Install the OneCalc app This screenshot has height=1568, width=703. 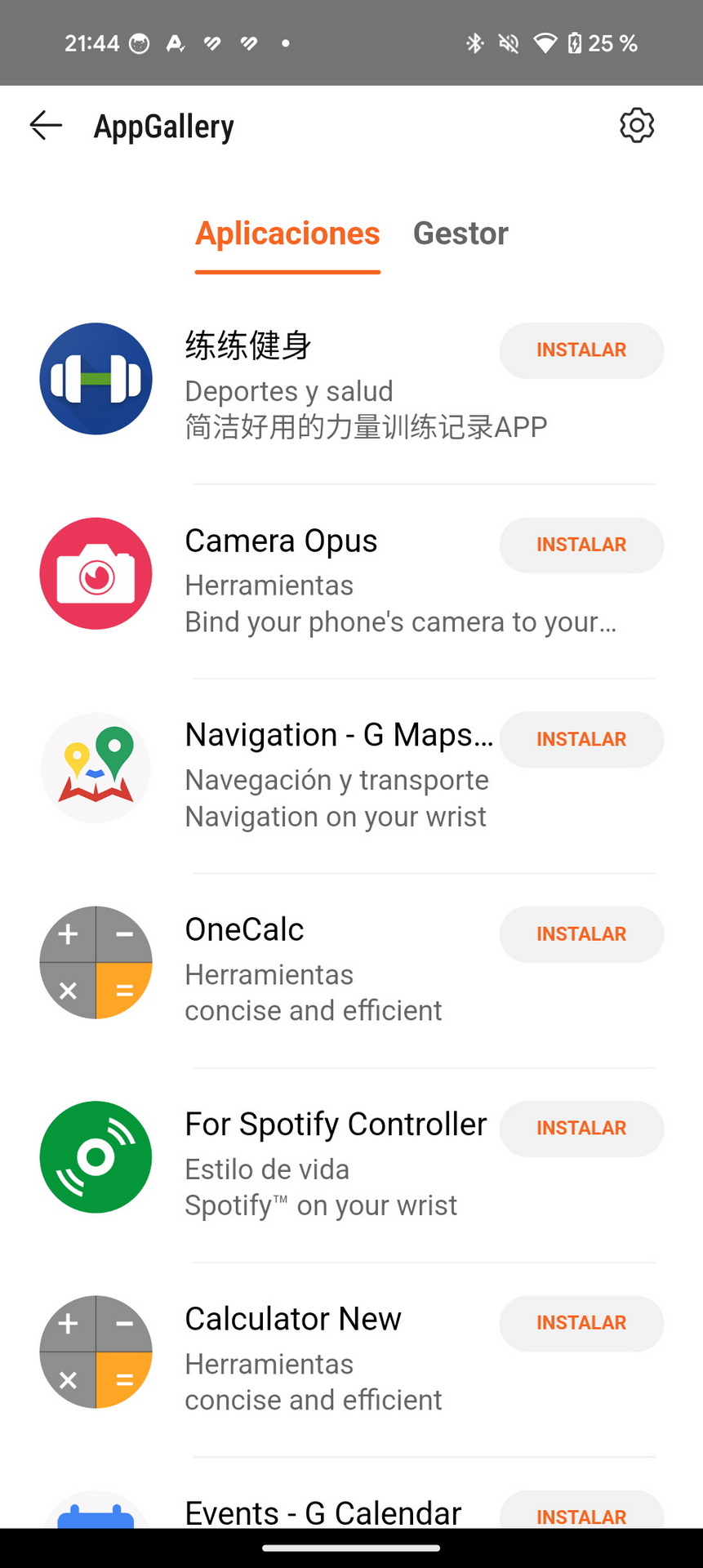click(581, 934)
